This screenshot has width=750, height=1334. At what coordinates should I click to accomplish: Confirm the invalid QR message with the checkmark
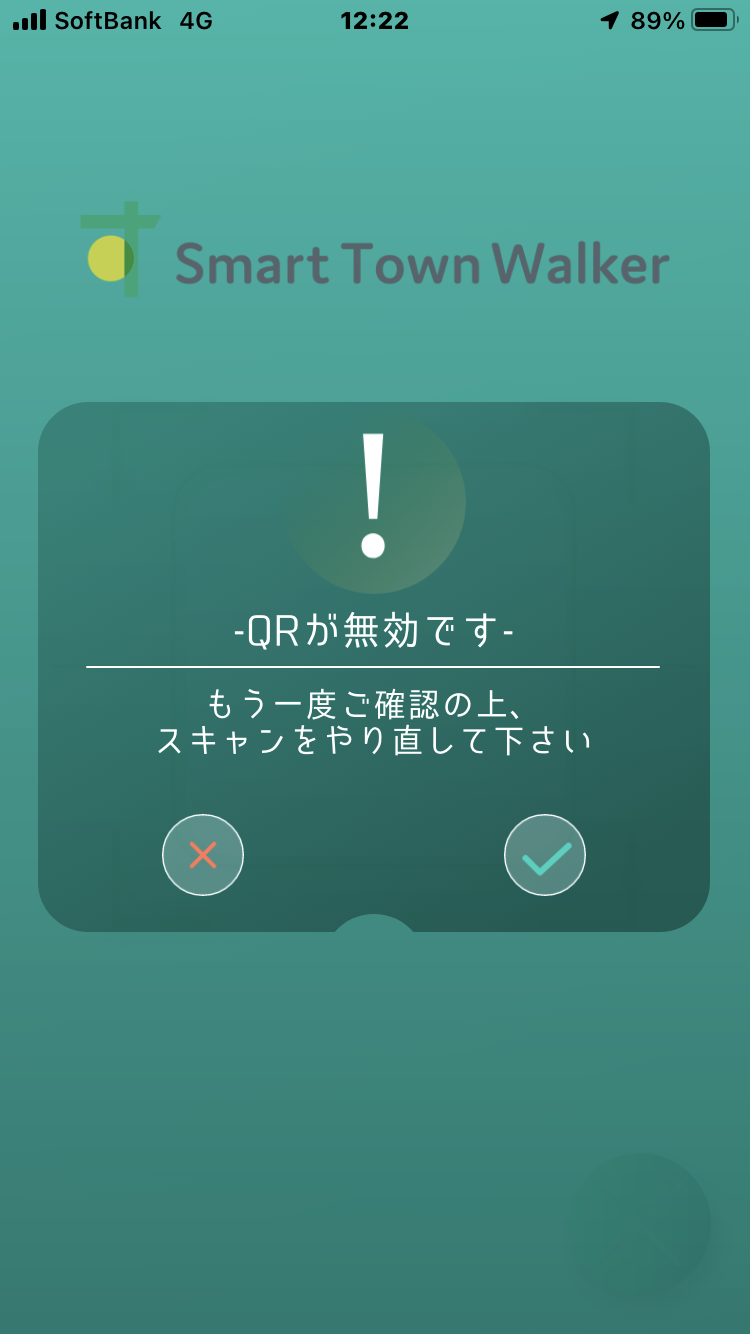click(545, 855)
